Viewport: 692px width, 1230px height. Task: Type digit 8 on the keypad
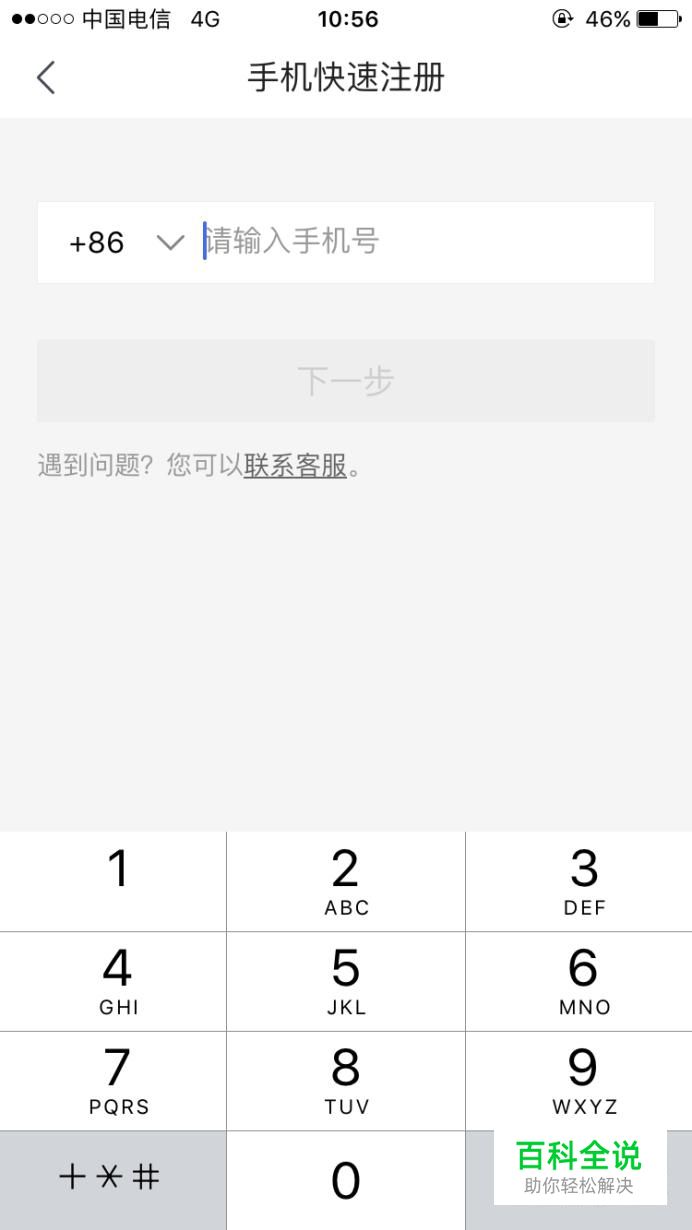[346, 1081]
